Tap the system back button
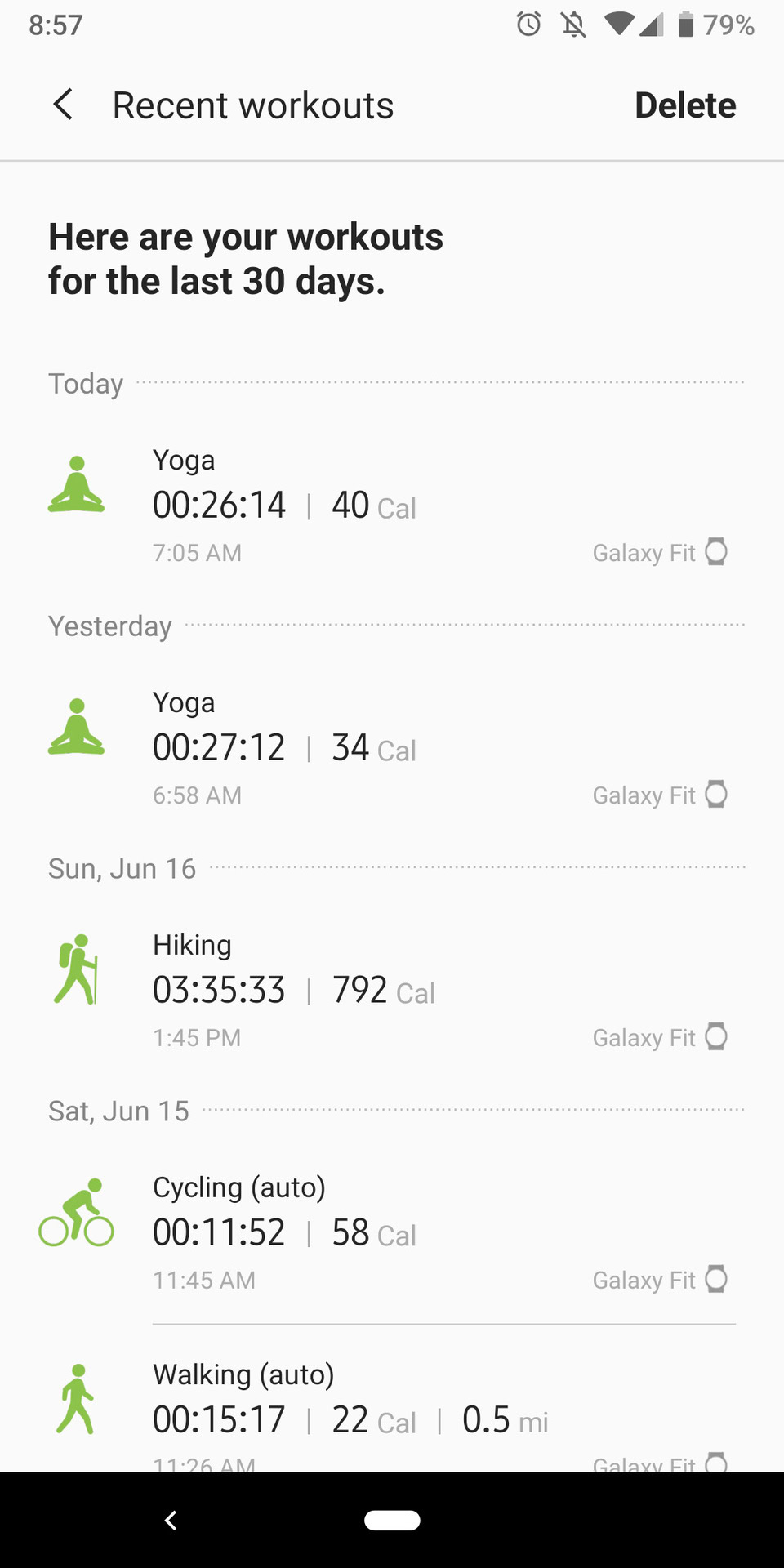 click(171, 1520)
